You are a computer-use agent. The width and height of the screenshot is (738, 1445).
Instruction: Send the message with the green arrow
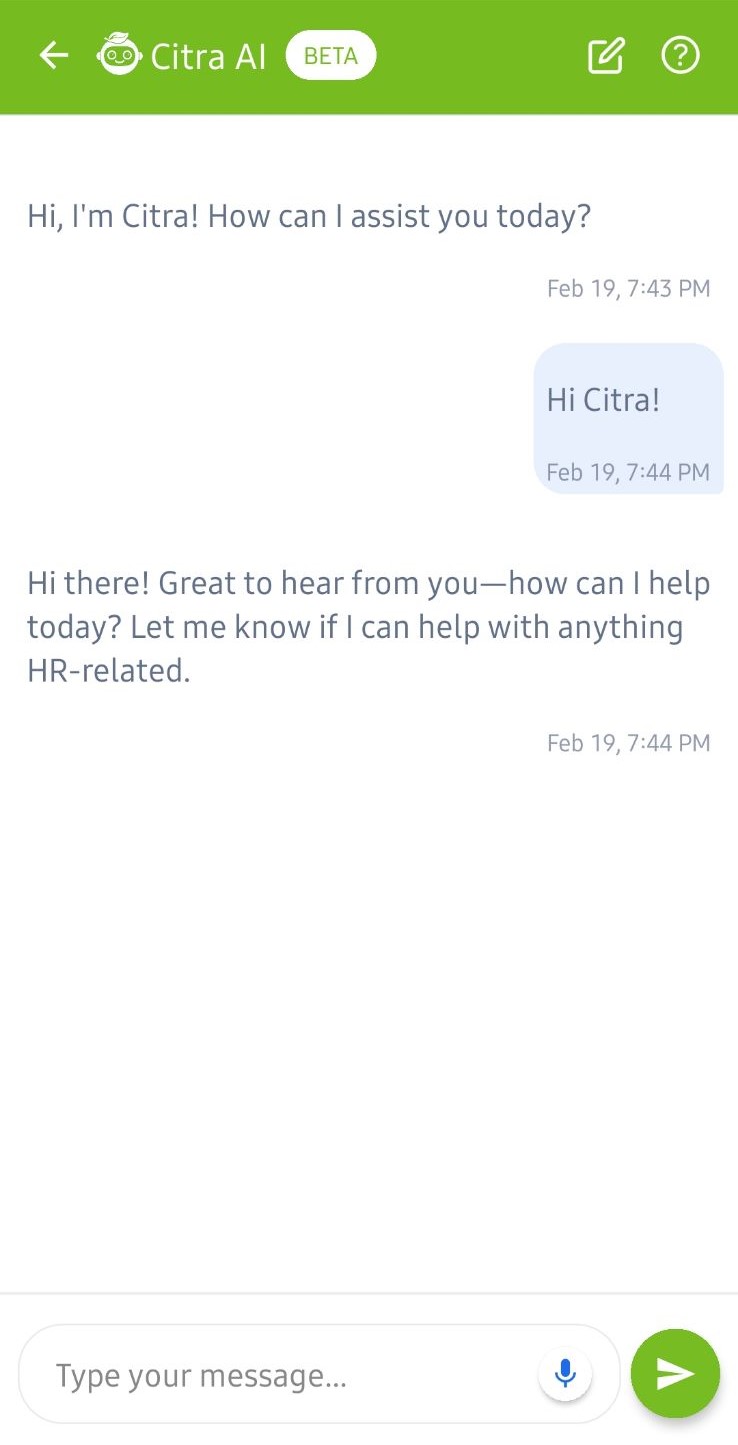(675, 1374)
